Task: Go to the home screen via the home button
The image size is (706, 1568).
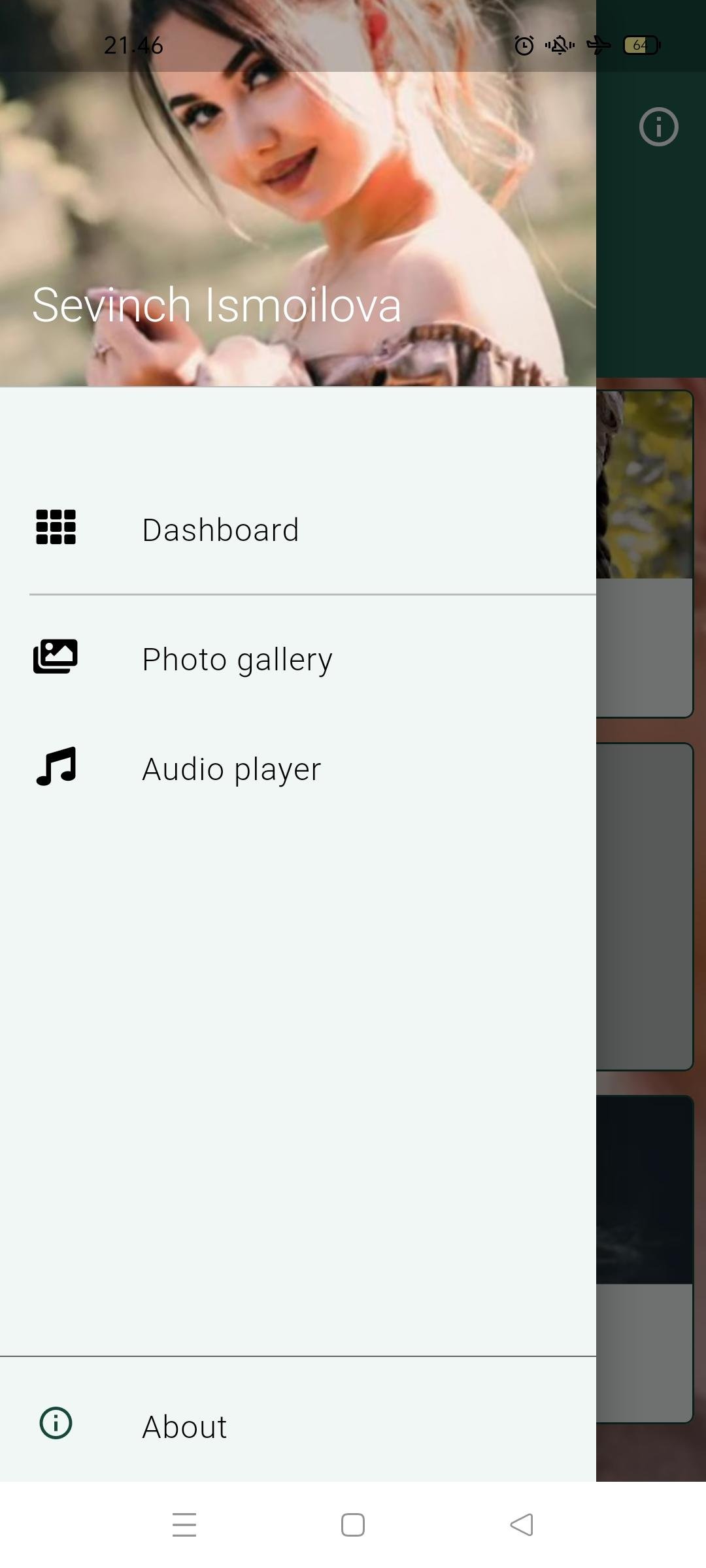Action: (x=353, y=1525)
